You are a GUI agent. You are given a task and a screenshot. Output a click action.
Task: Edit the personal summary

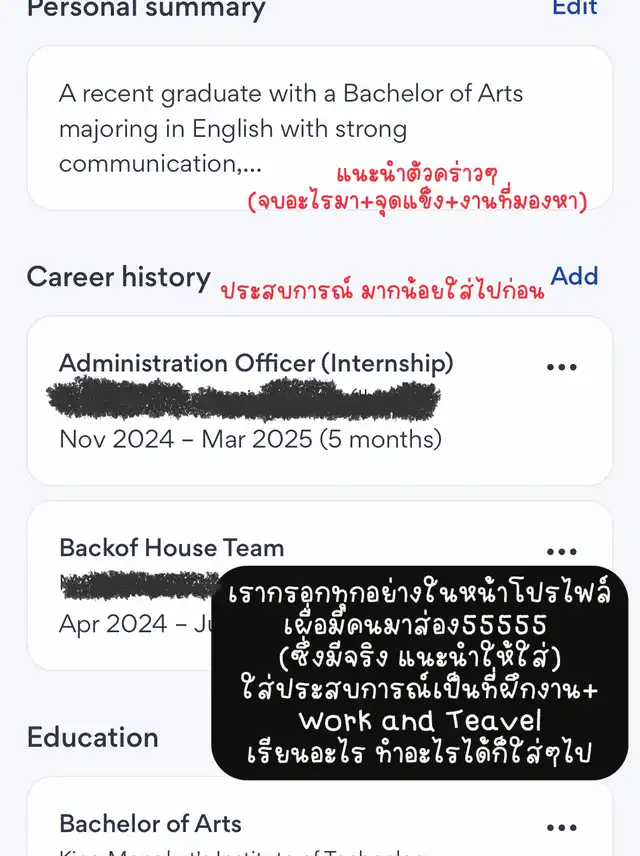[x=575, y=8]
